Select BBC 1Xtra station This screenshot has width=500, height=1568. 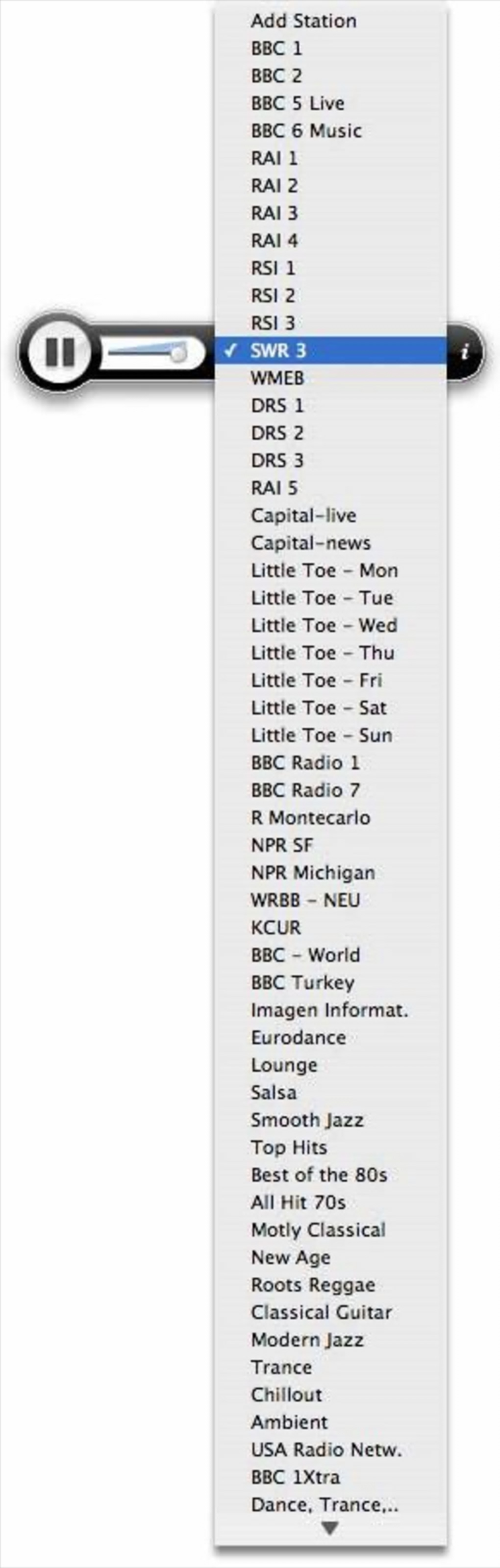click(296, 1477)
